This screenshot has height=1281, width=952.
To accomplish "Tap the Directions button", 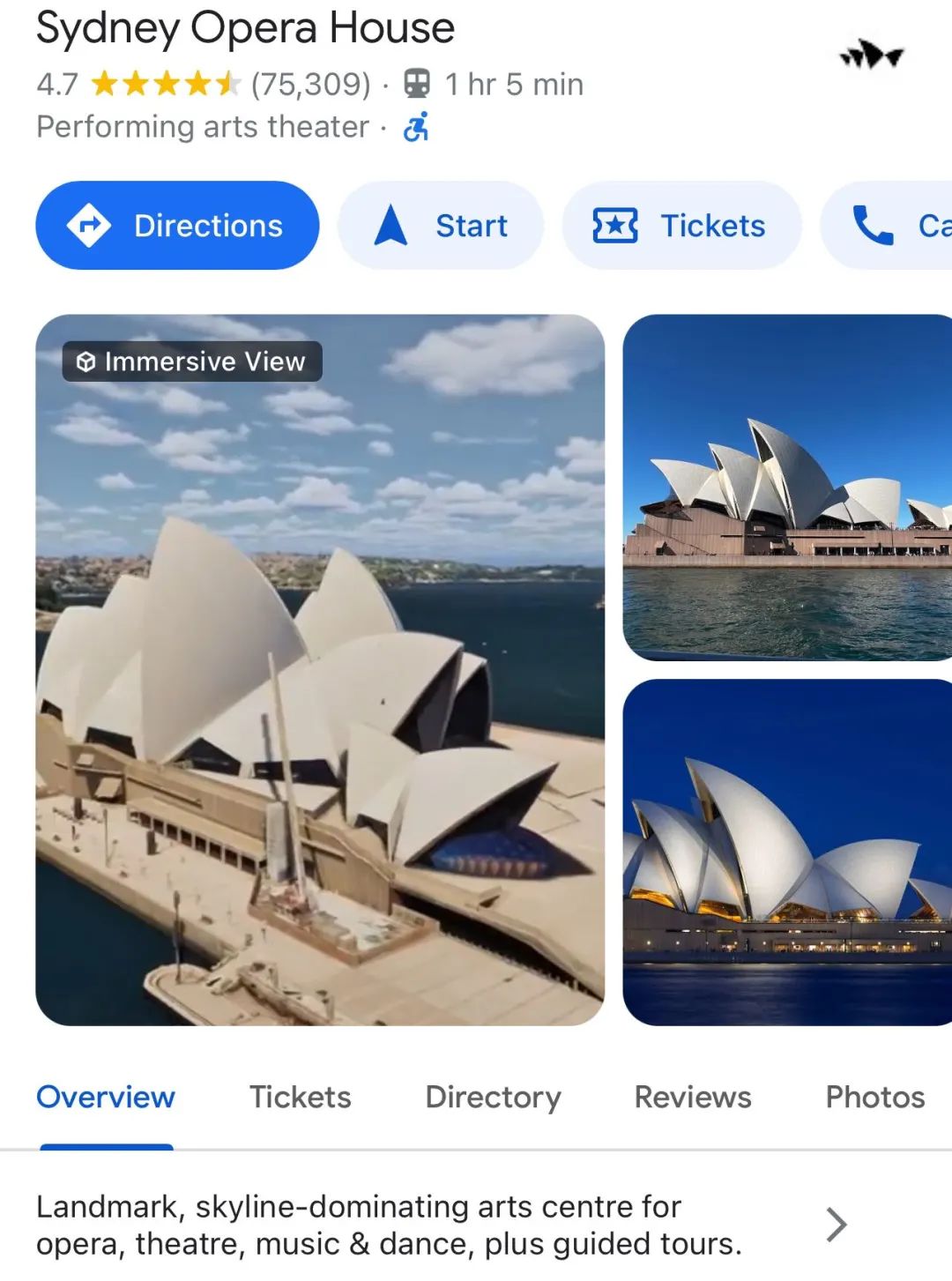I will pos(177,226).
